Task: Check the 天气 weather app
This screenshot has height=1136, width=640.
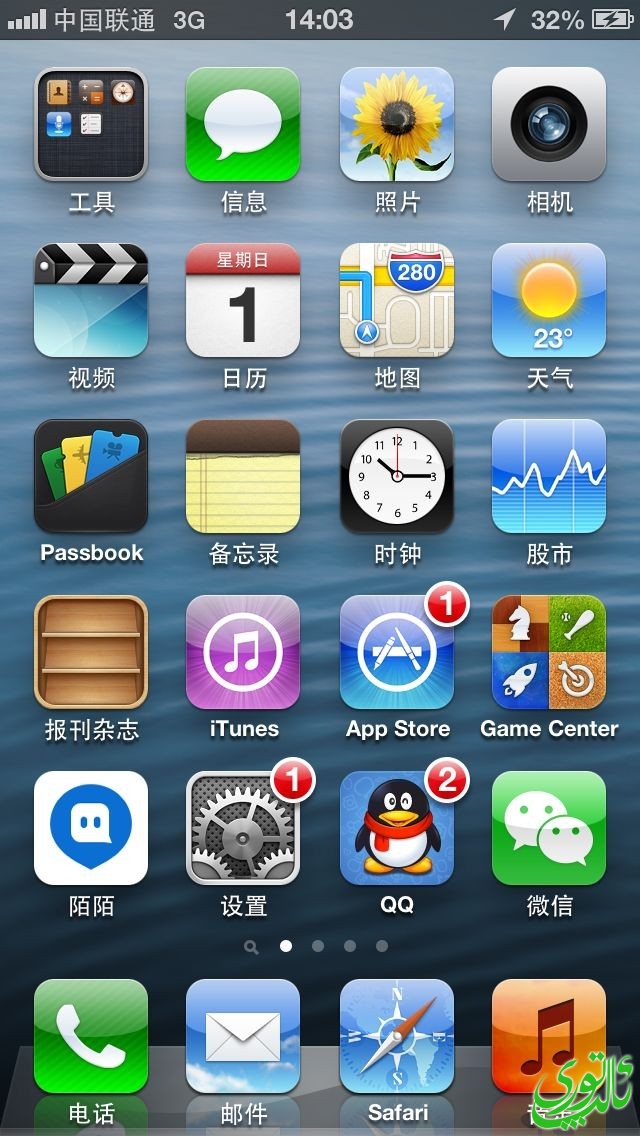Action: (549, 300)
